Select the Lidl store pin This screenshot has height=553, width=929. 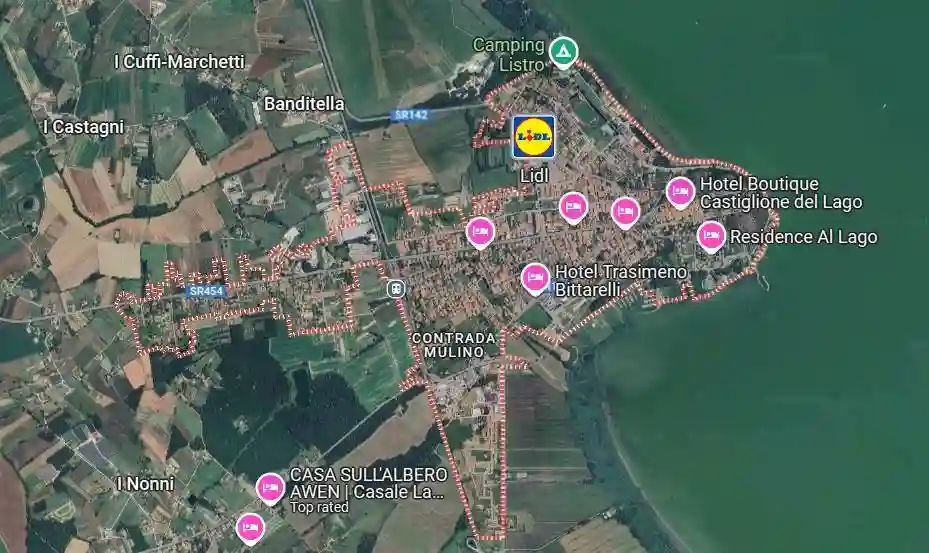533,137
